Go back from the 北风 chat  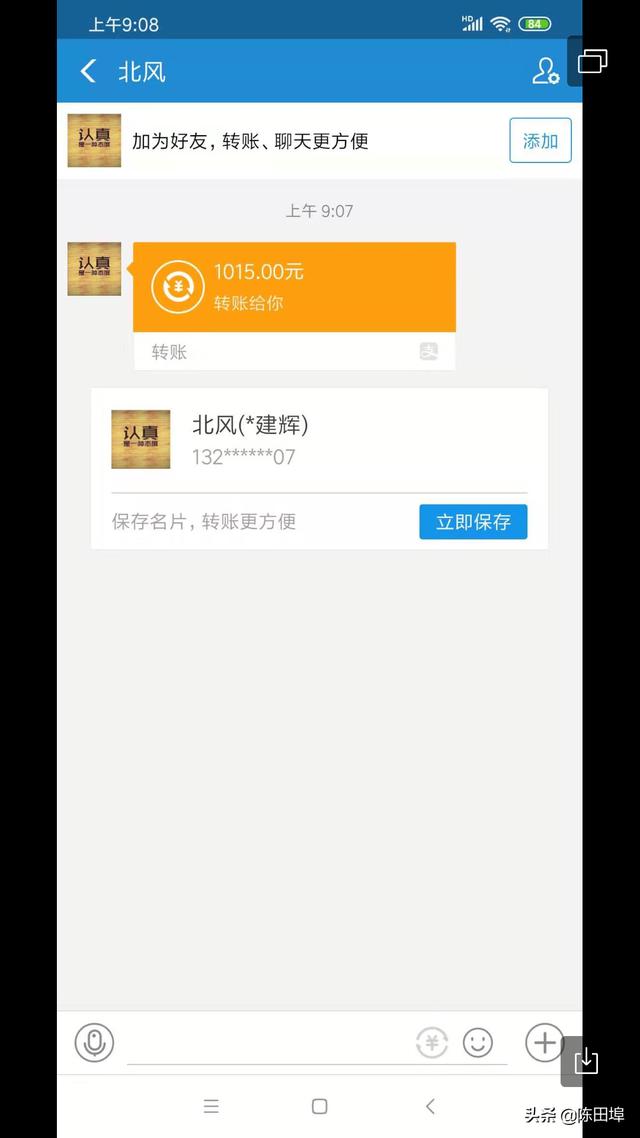88,71
